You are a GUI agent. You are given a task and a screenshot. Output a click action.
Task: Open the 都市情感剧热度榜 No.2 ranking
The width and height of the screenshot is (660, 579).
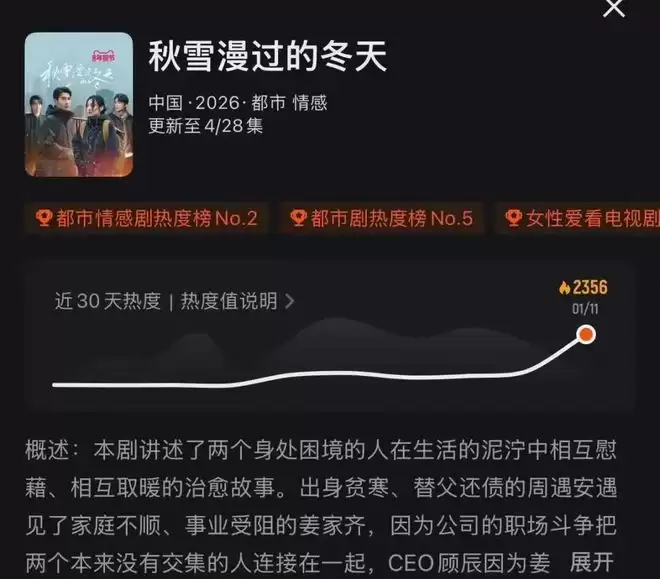coord(146,217)
